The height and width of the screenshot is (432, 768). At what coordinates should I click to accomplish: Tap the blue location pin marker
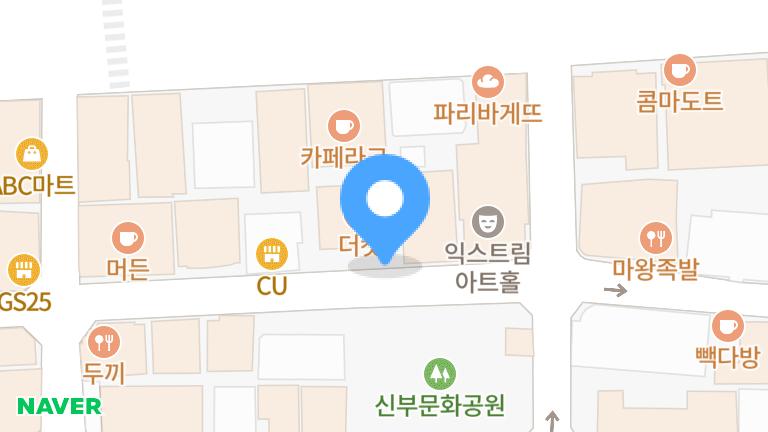point(385,201)
